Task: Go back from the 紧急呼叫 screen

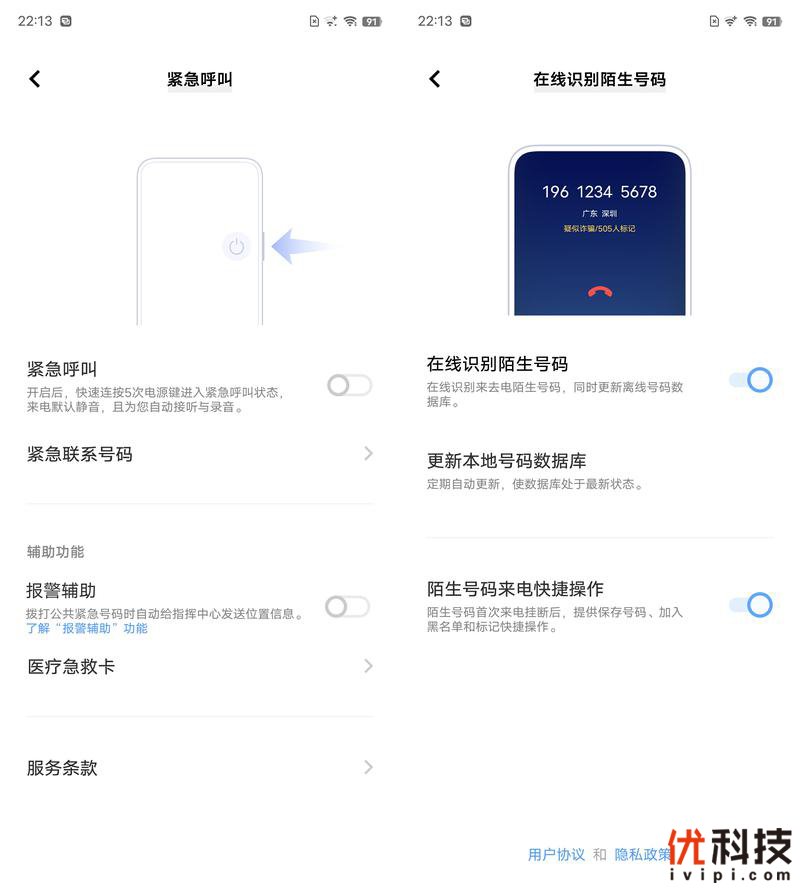Action: point(35,79)
